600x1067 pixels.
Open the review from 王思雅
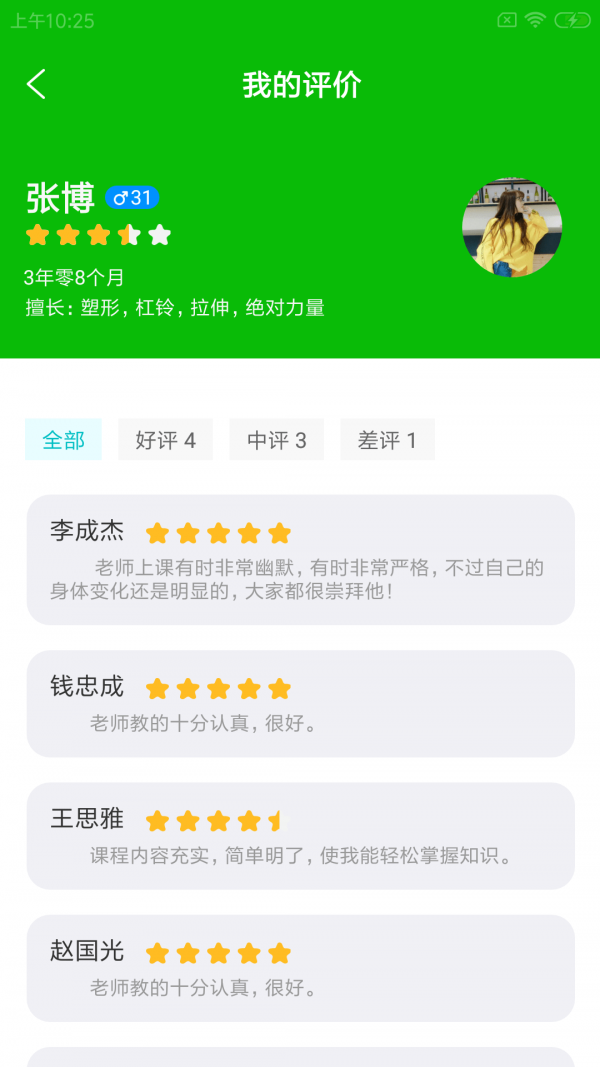300,836
